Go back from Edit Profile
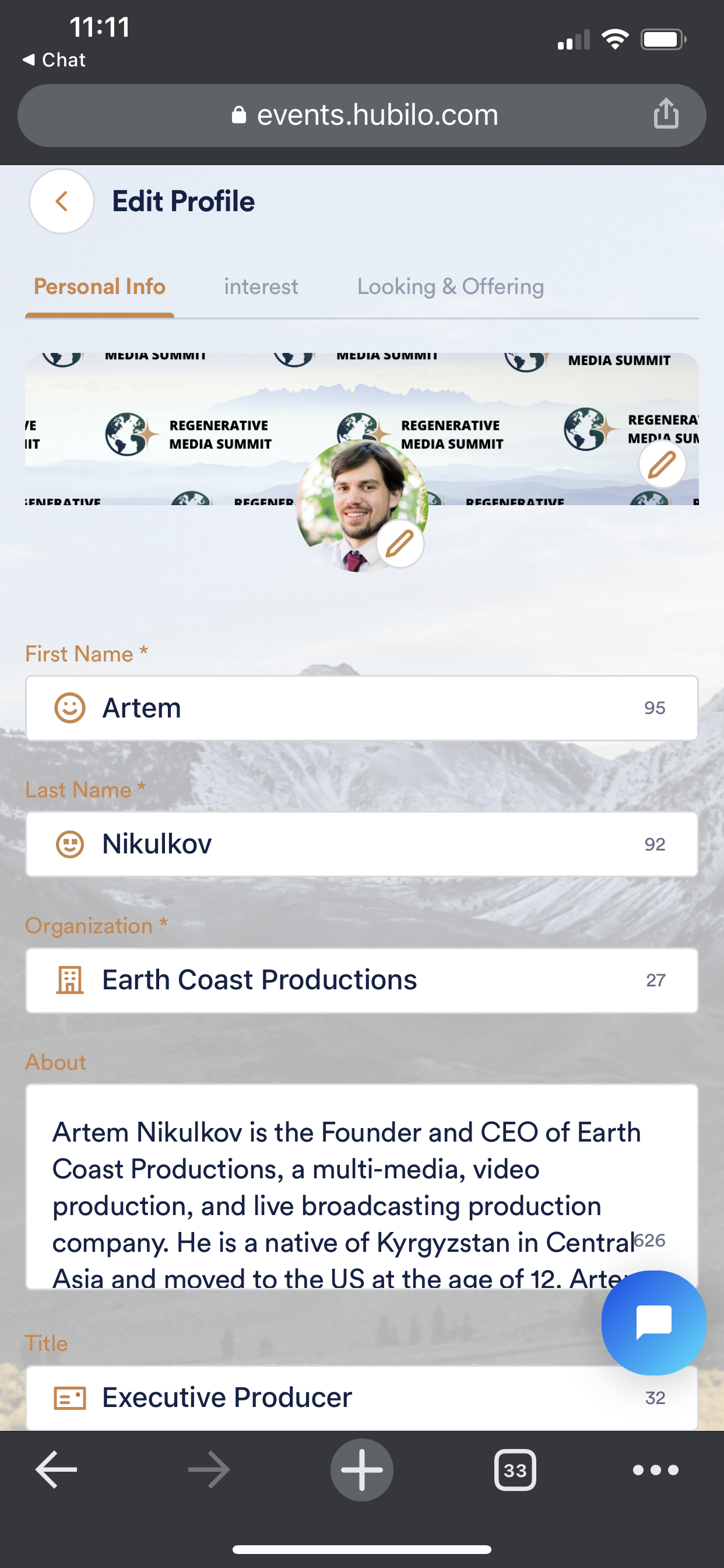The image size is (724, 1568). 61,201
